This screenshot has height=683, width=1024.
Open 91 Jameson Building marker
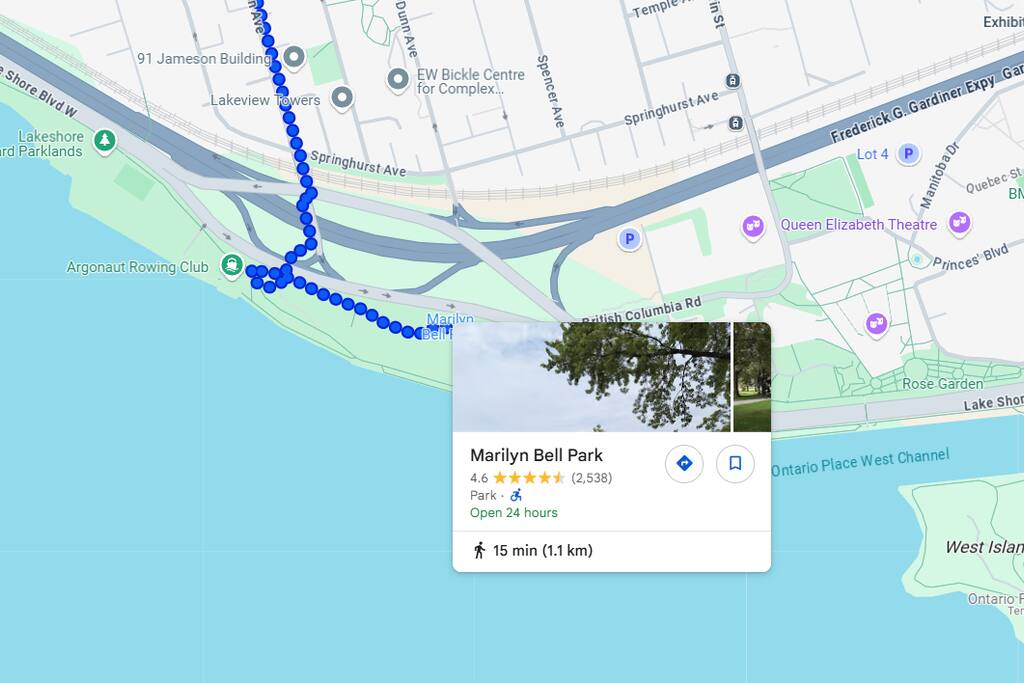pos(294,57)
